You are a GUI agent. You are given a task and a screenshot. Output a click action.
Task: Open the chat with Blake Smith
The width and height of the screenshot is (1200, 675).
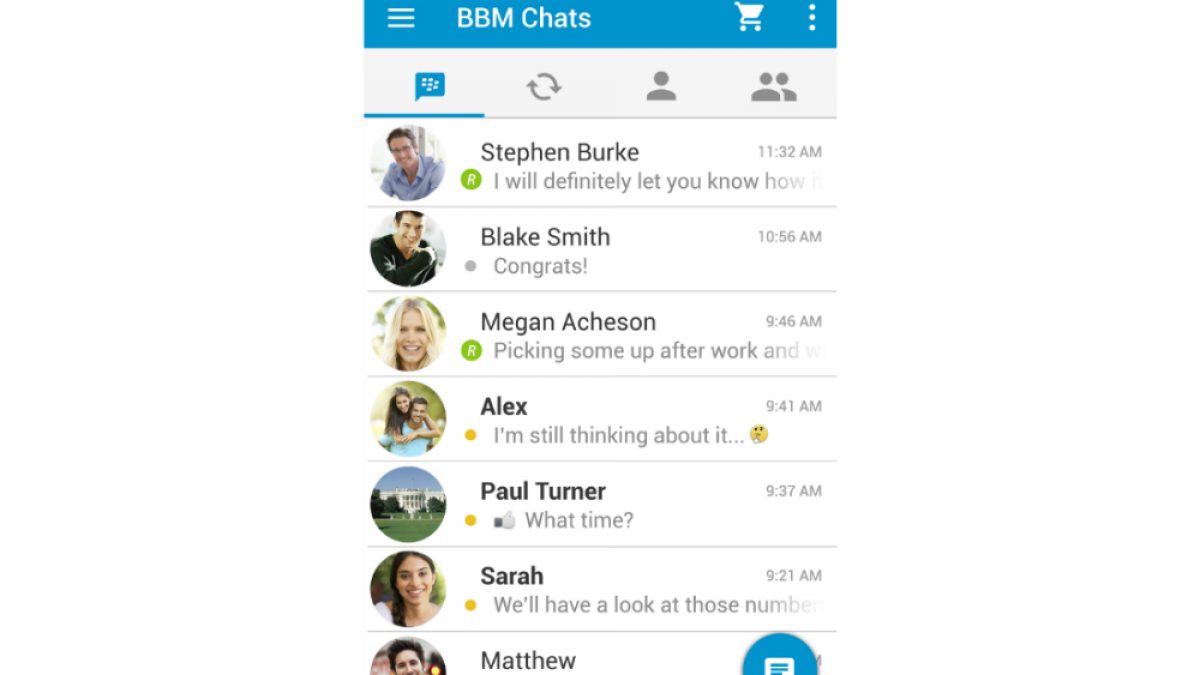(600, 250)
